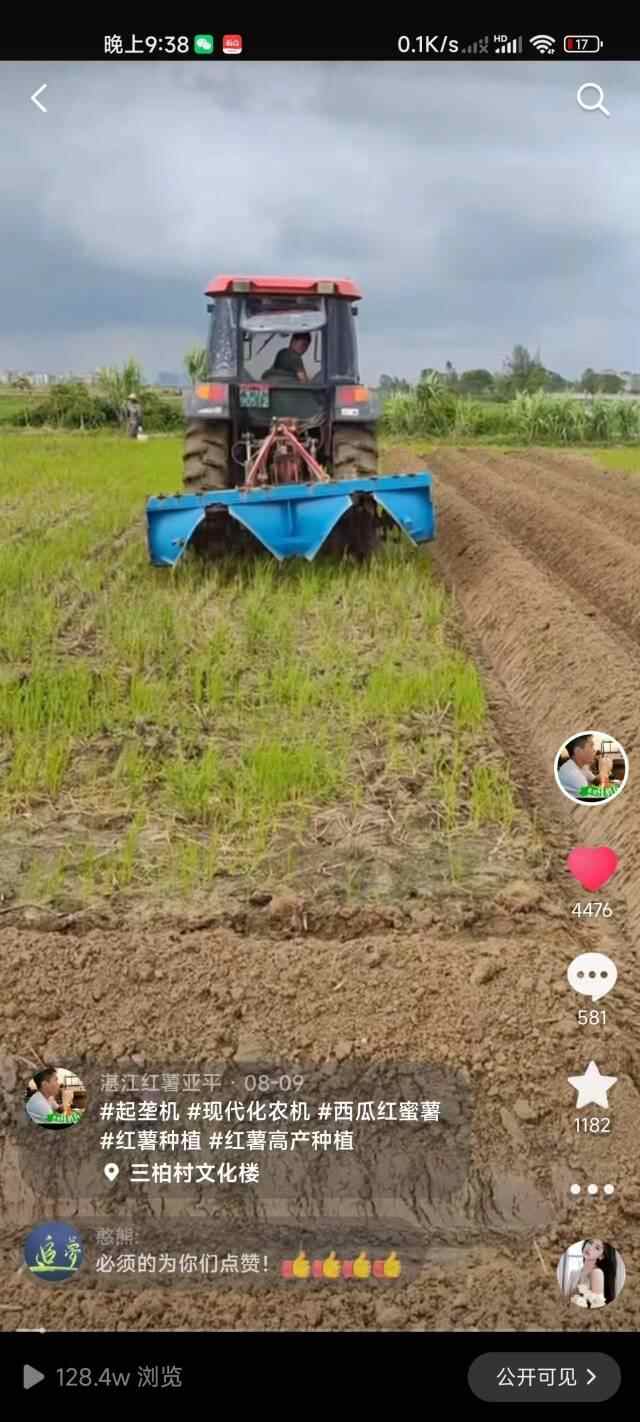The height and width of the screenshot is (1422, 640).
Task: Open the 湛江红薯亚平 profile name
Action: [x=160, y=1083]
